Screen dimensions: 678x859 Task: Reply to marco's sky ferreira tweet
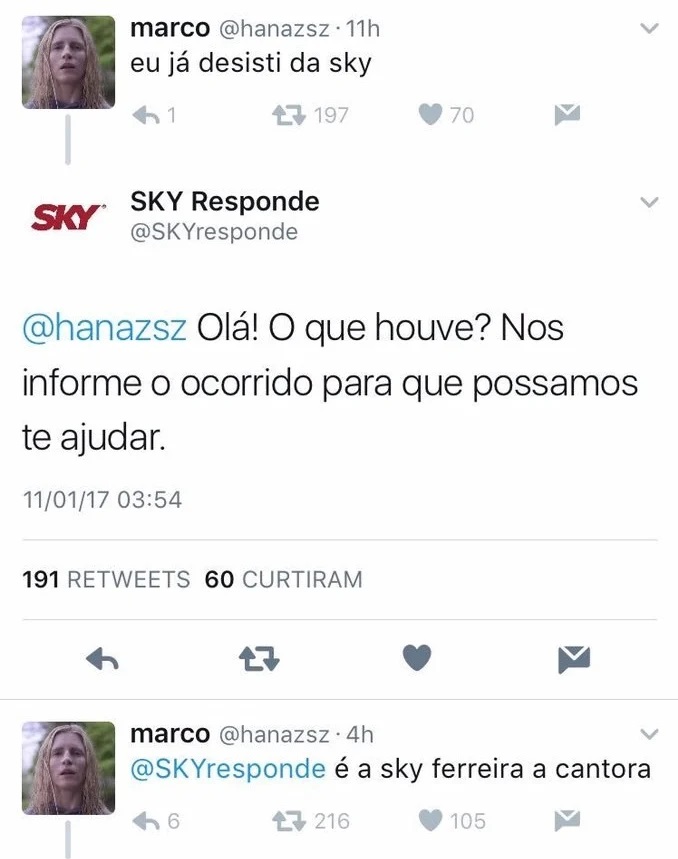click(147, 821)
